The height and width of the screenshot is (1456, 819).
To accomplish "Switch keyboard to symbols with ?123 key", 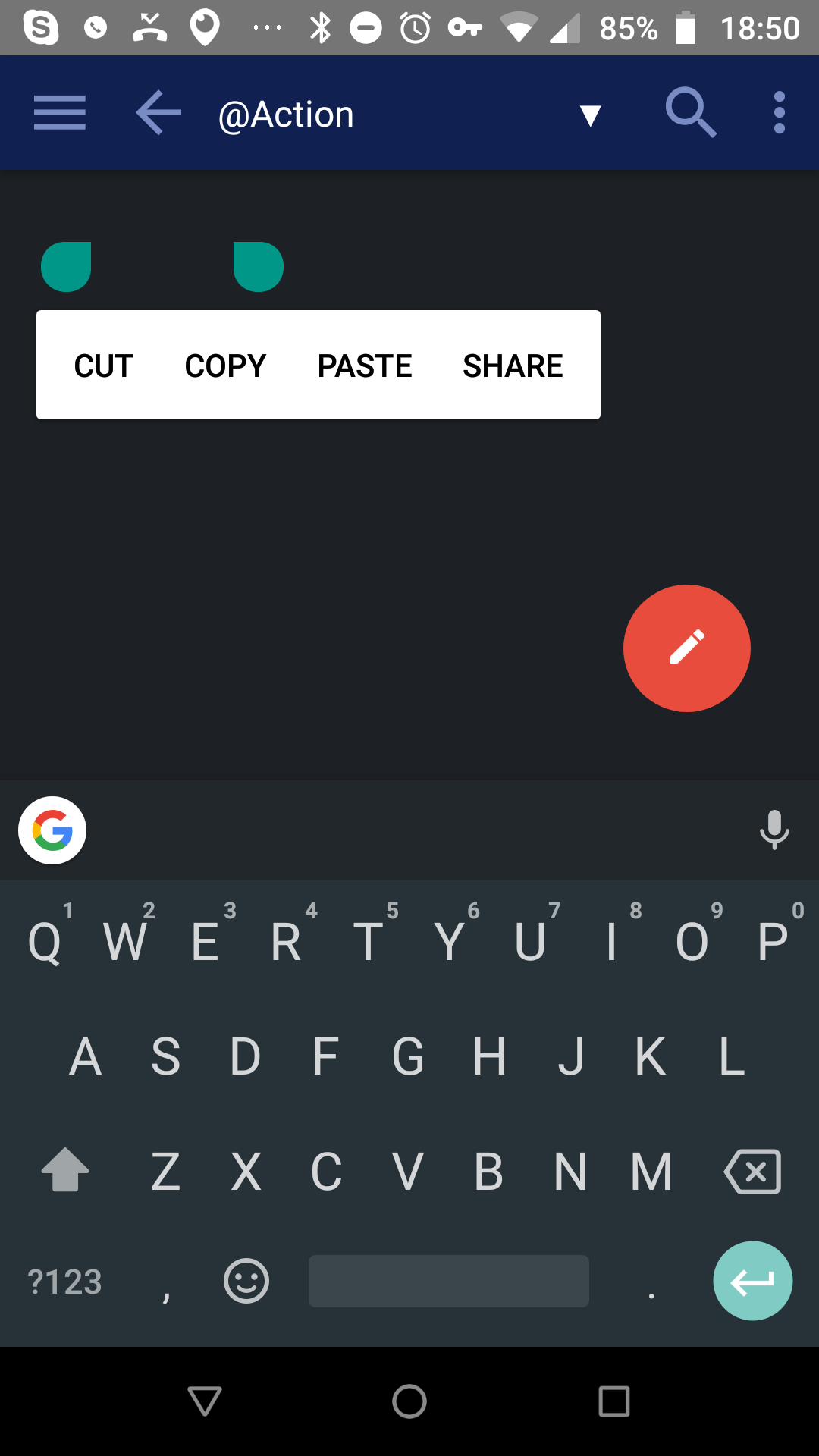I will 64,1282.
